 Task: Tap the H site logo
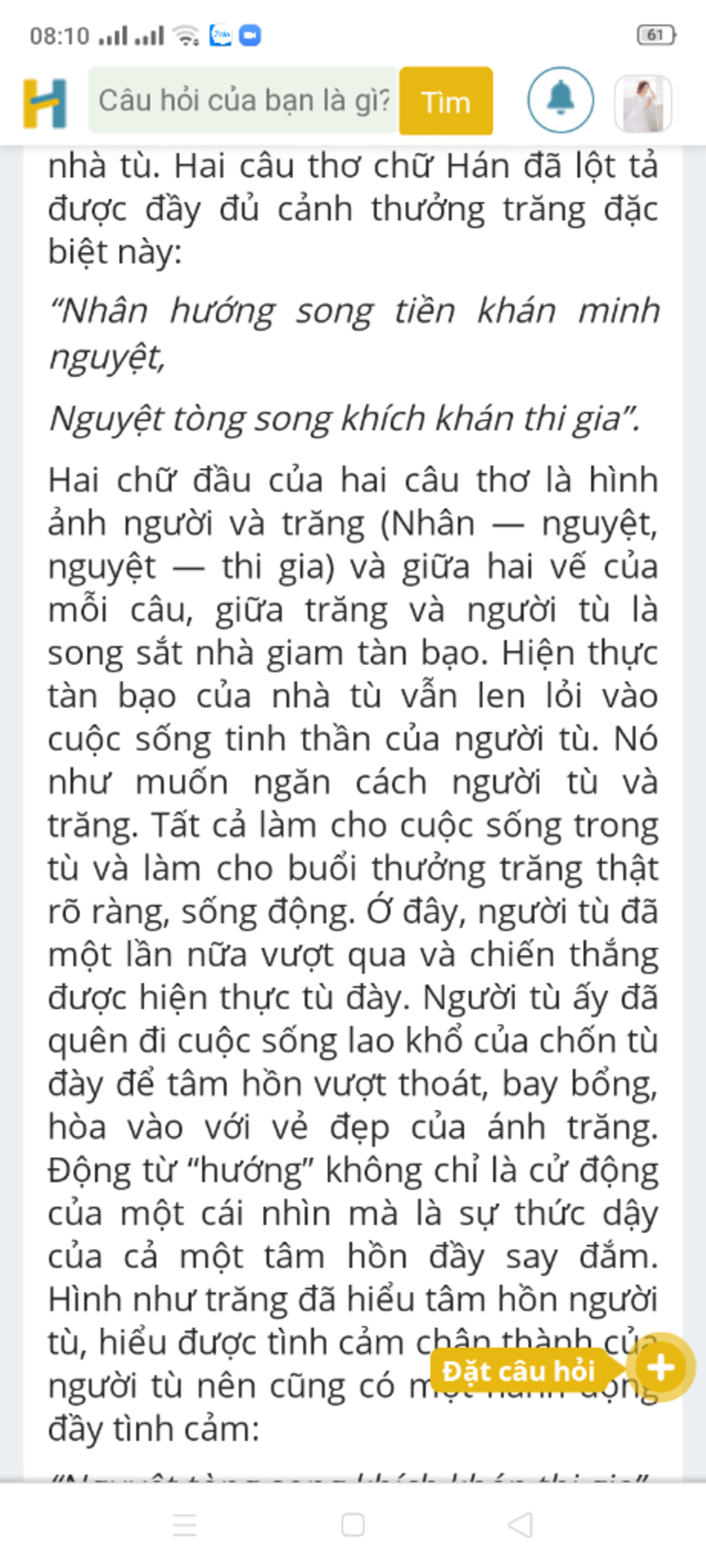[x=45, y=103]
